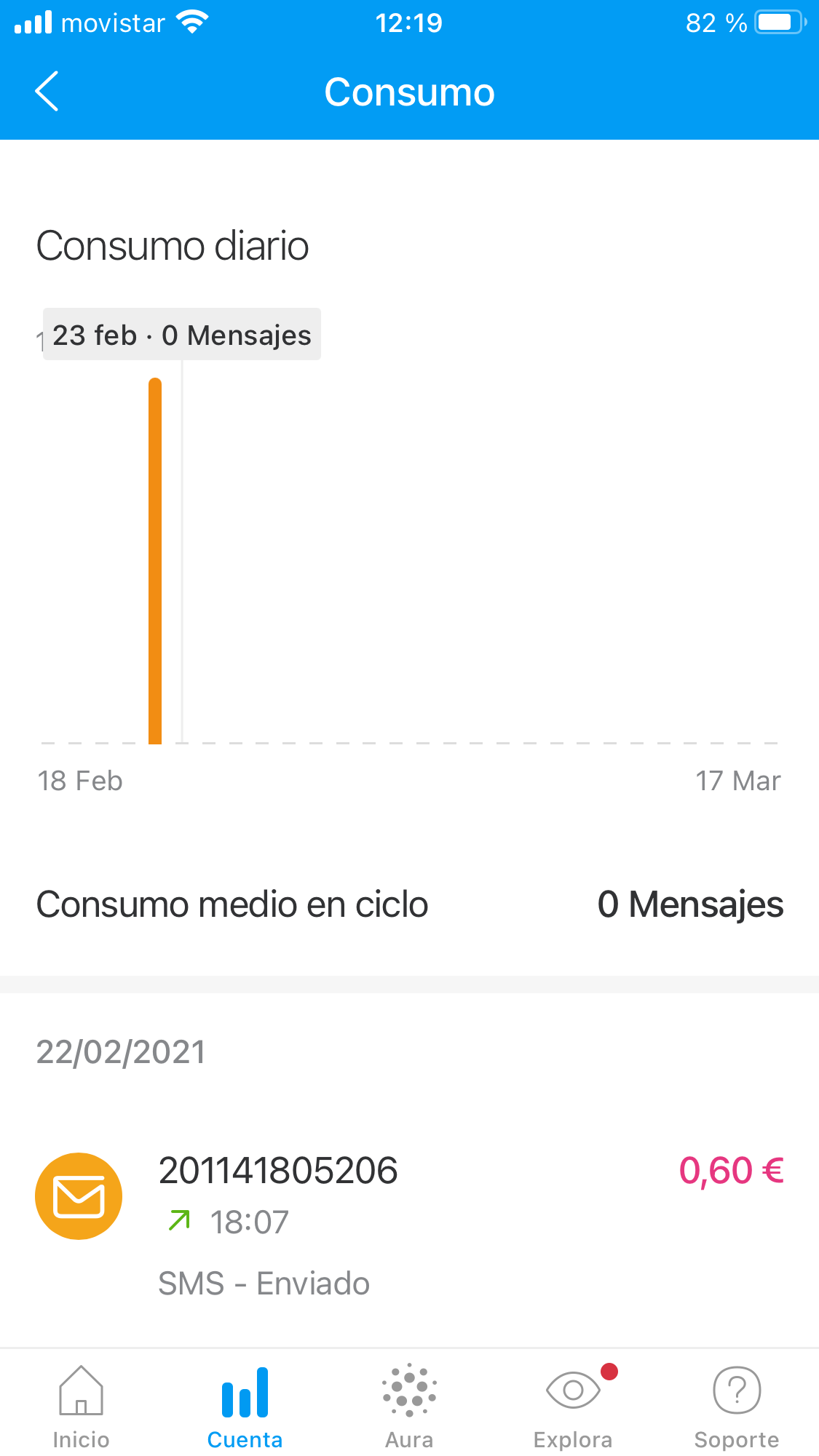
Task: Tap the 0,60 € charge amount
Action: 732,1170
